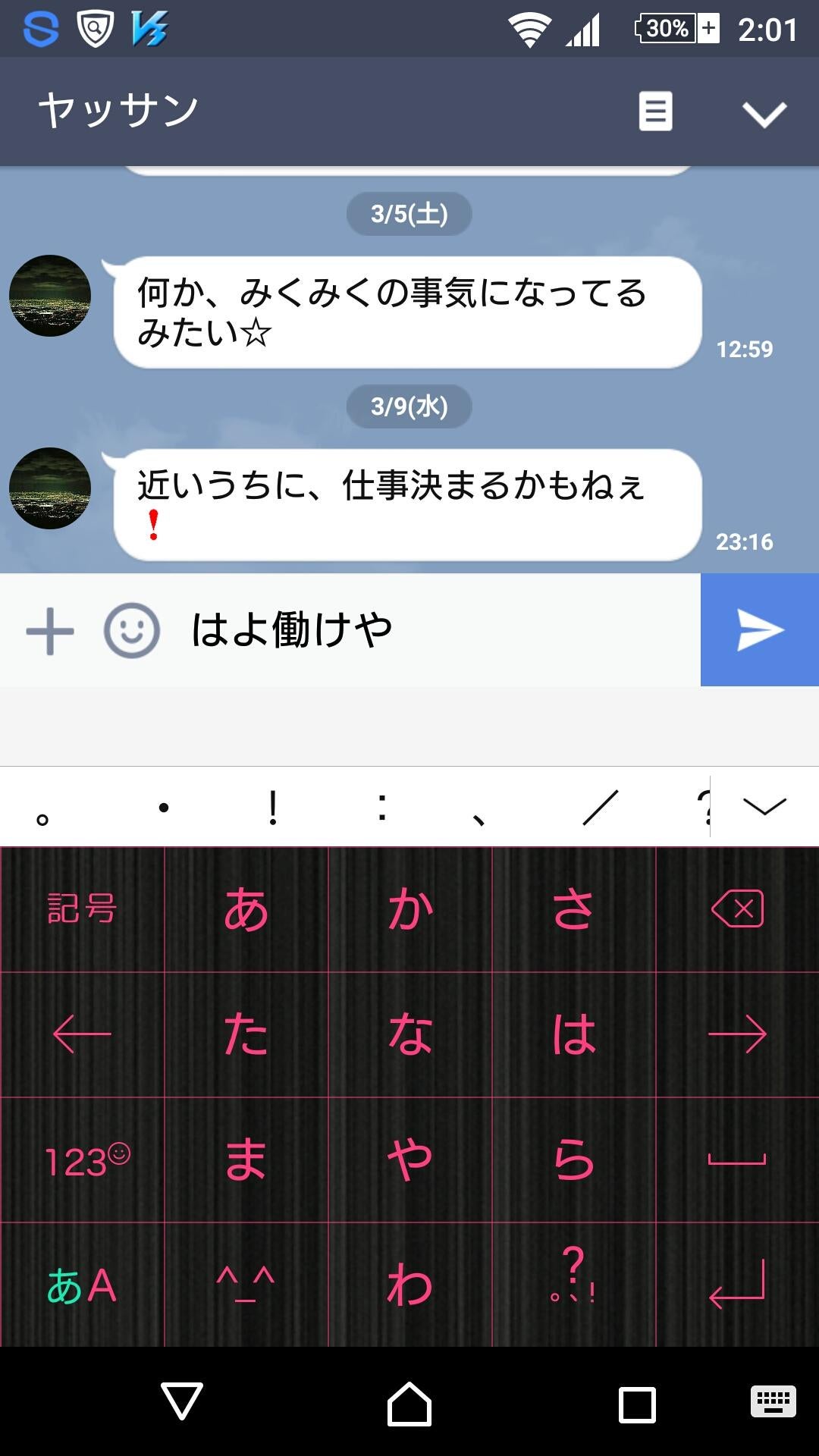Image resolution: width=819 pixels, height=1456 pixels.
Task: Open the chat menu list icon
Action: tap(655, 111)
